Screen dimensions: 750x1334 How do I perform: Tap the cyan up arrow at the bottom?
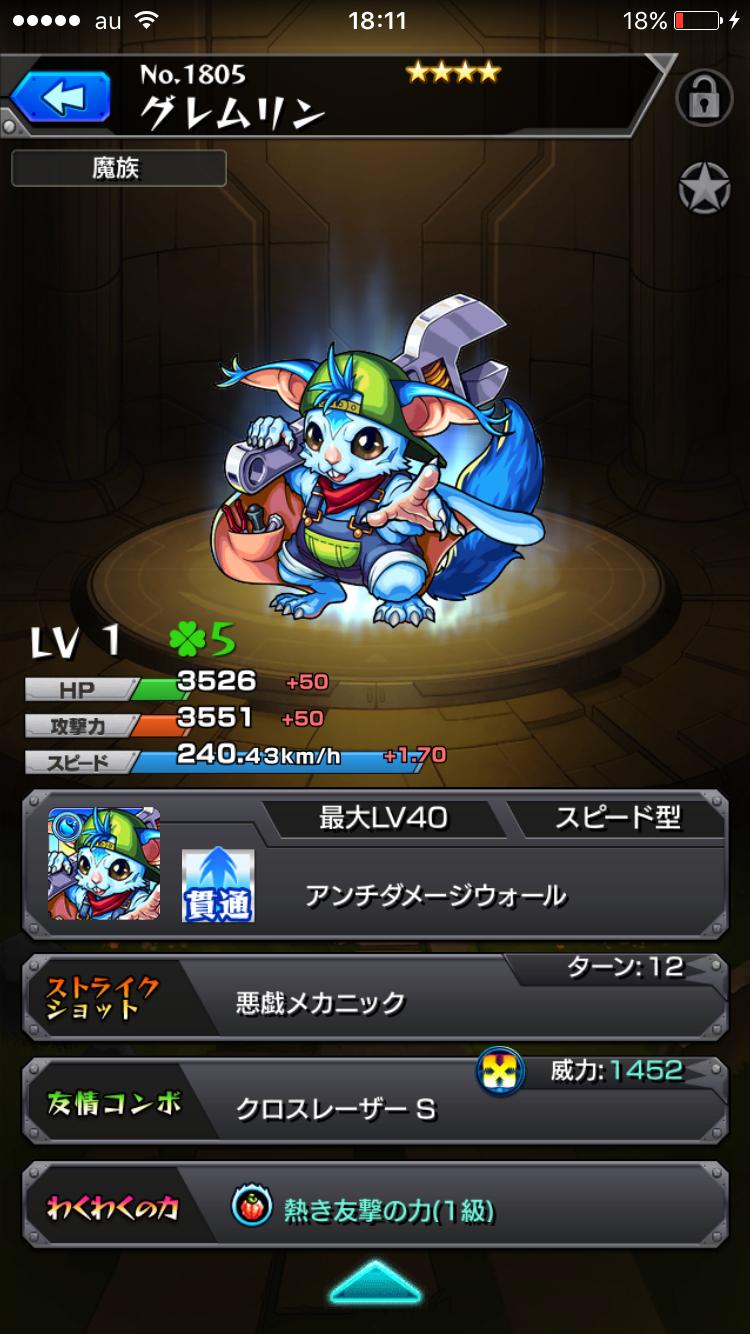(375, 1285)
